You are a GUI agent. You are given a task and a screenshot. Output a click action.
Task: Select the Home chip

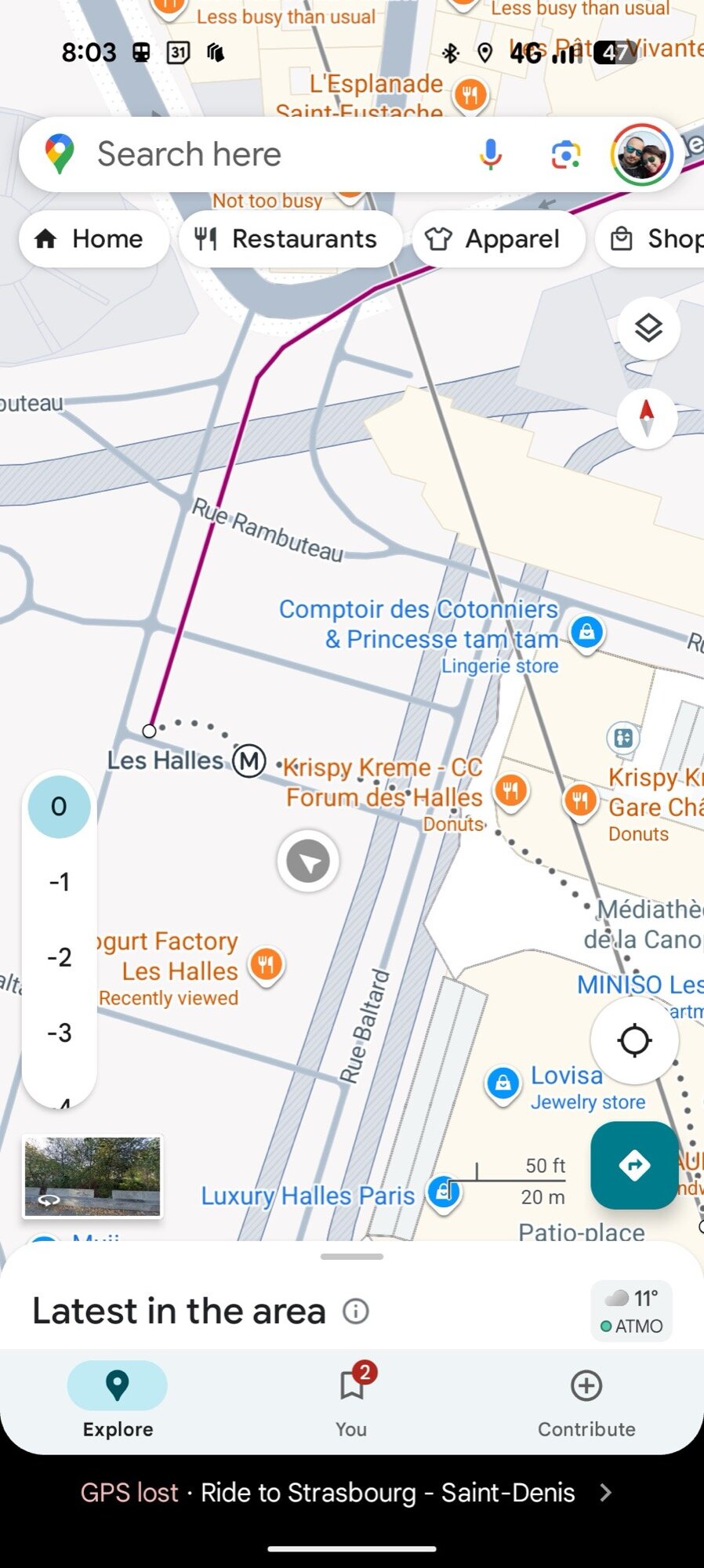click(93, 239)
